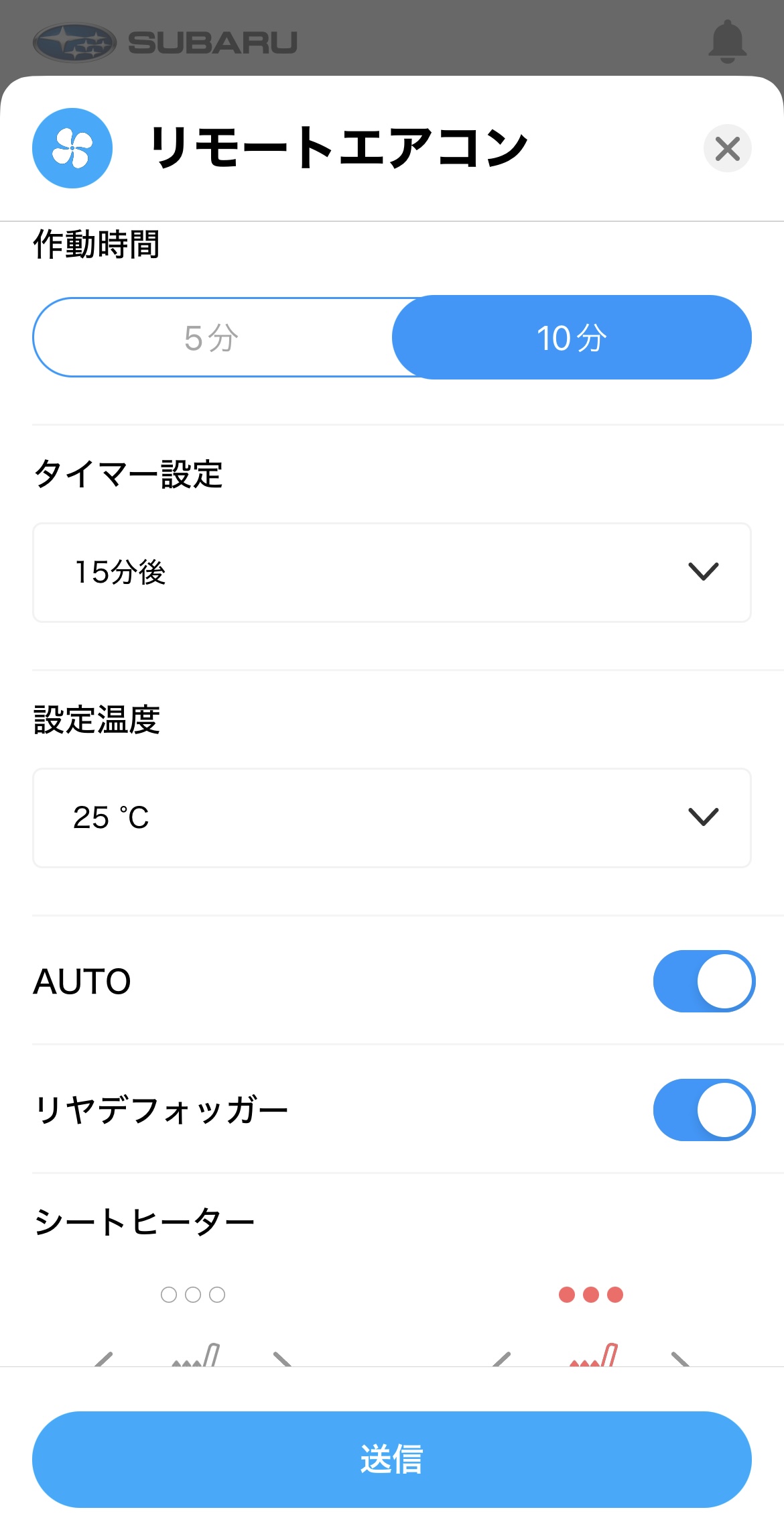Select the 10分 operating time
Viewport: 784px width, 1526px height.
(572, 337)
